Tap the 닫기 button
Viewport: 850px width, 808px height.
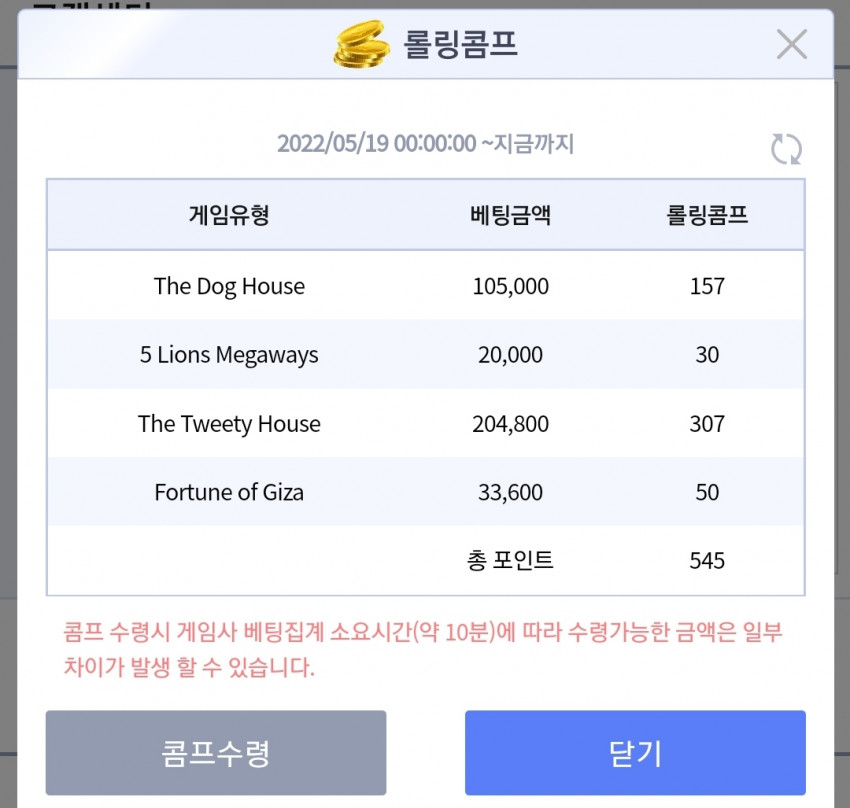coord(635,753)
